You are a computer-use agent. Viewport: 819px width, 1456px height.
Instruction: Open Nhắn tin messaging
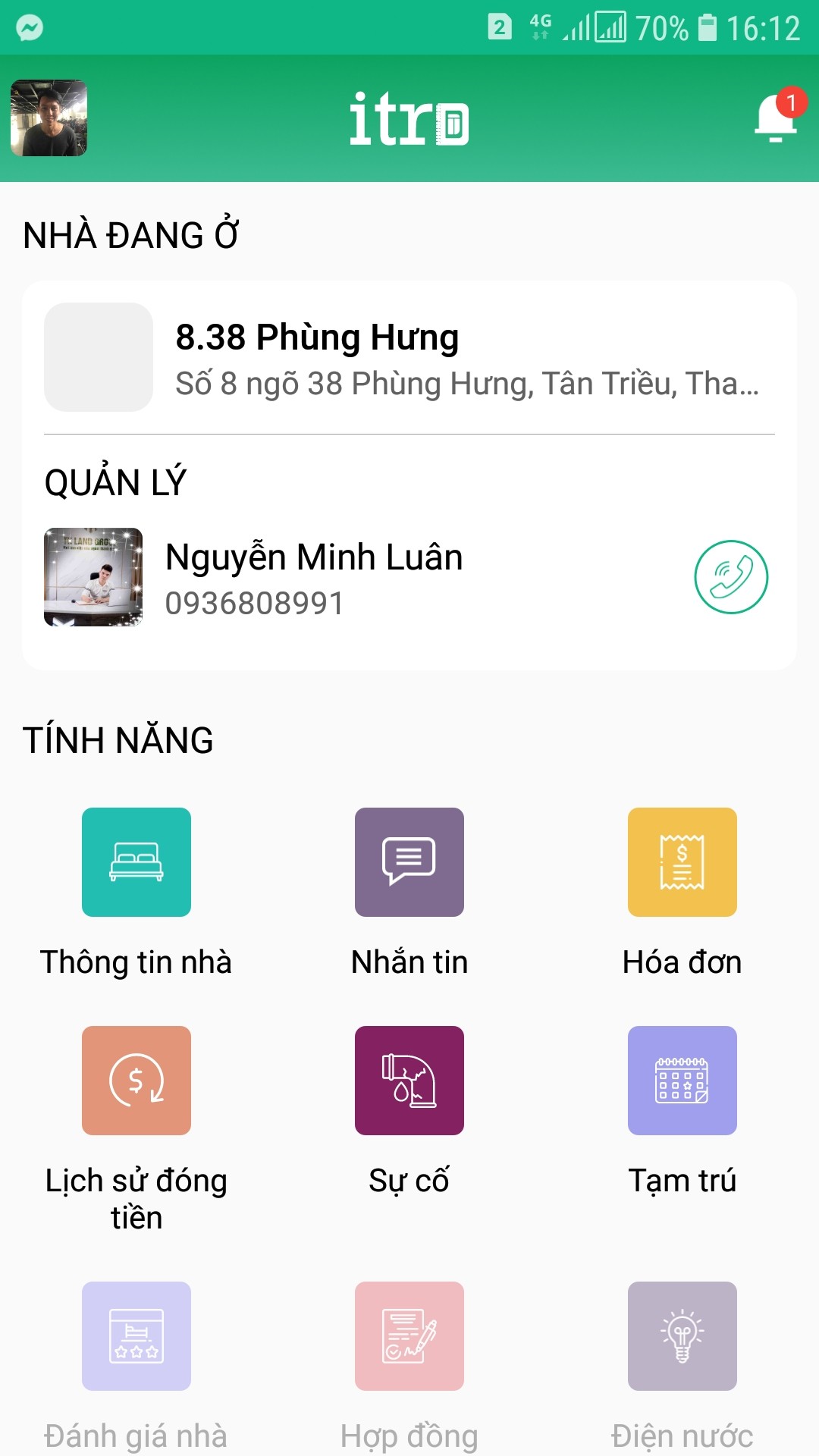tap(409, 862)
